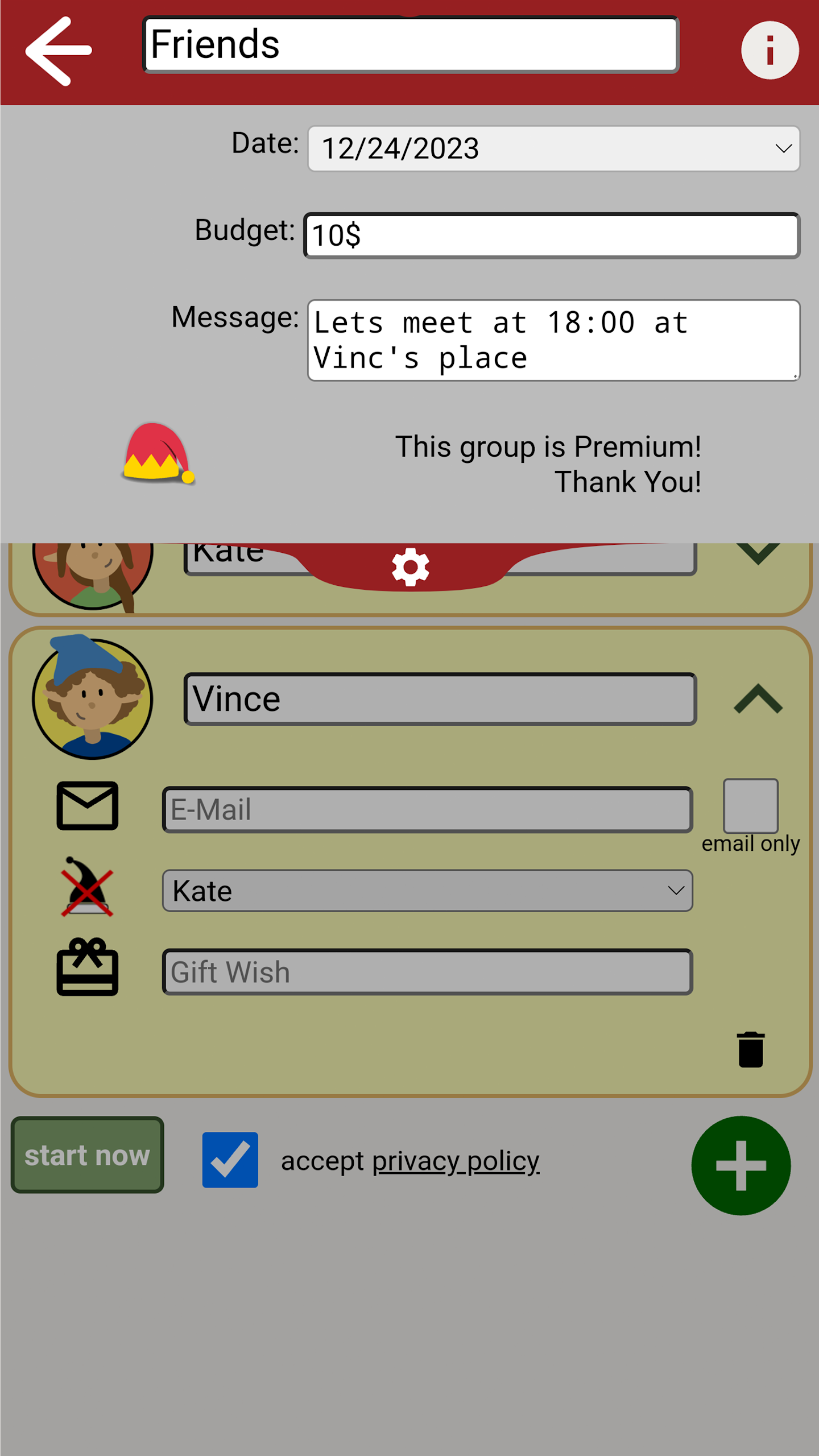Delete Vince with the trash icon
This screenshot has width=819, height=1456.
tap(750, 1049)
